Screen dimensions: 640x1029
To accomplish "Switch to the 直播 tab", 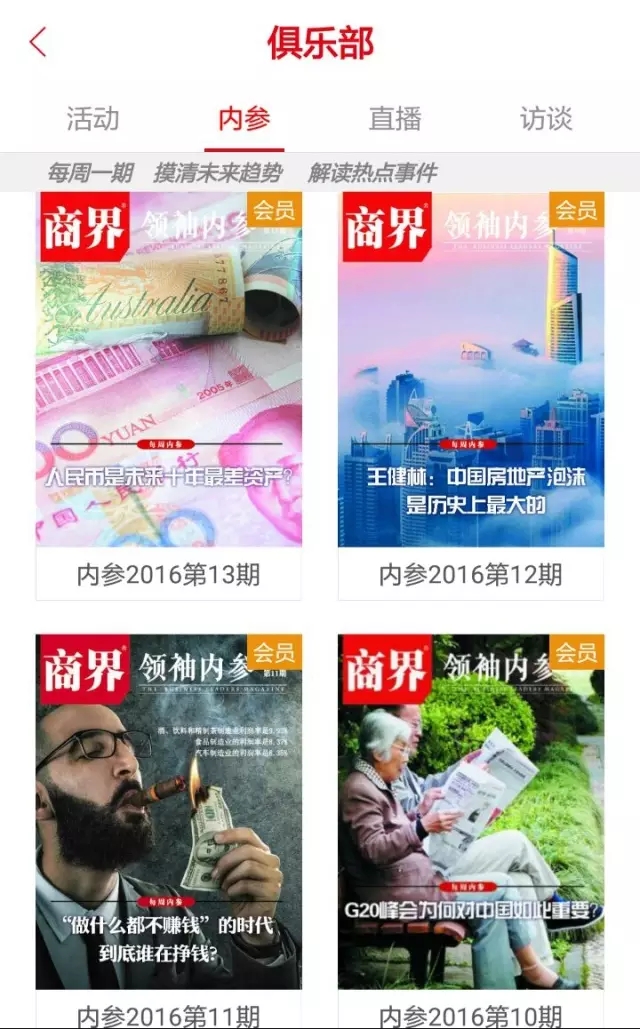I will click(395, 119).
